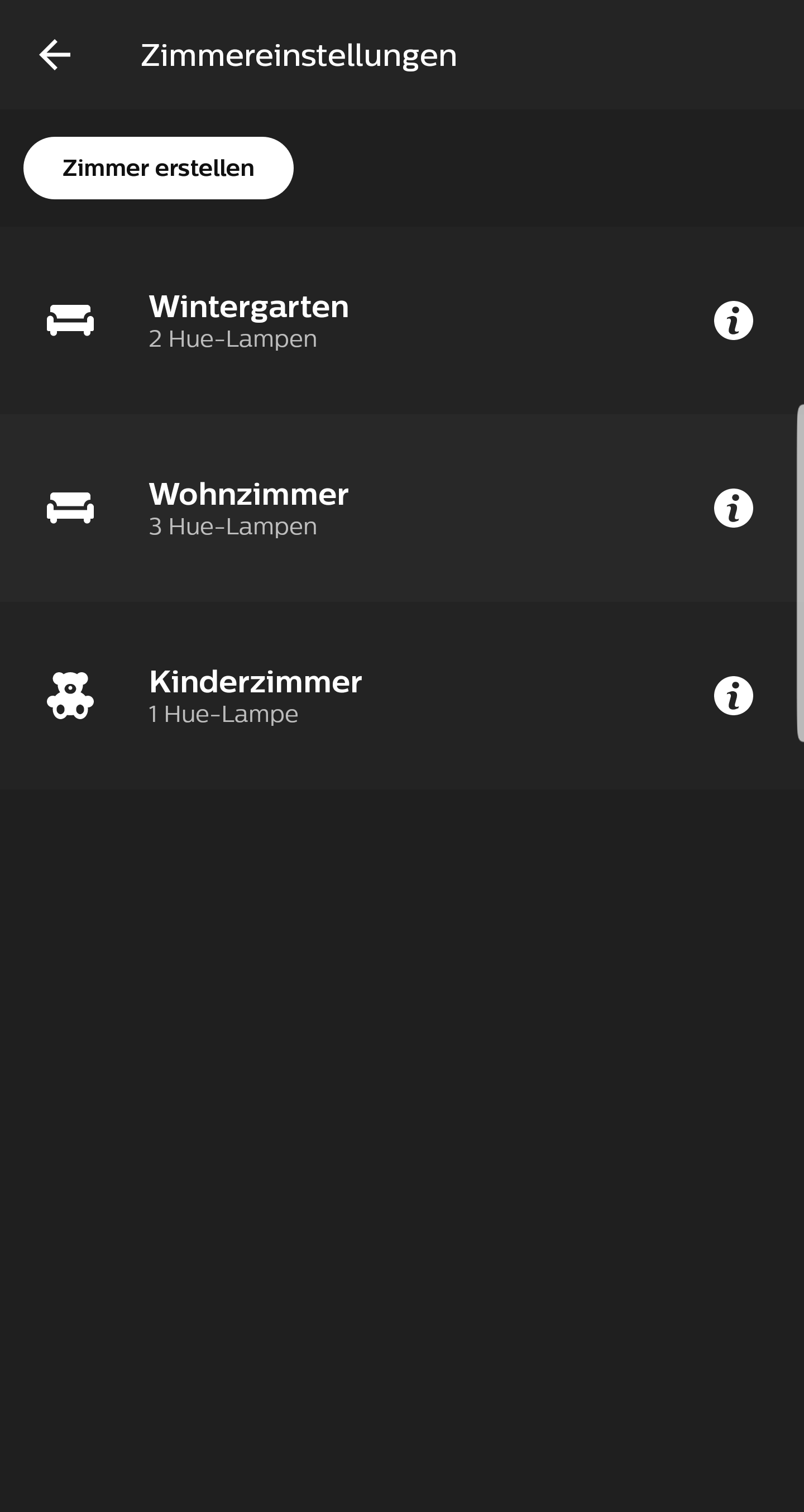Click the sofa icon for Wintergarten
Image resolution: width=804 pixels, height=1512 pixels.
[x=69, y=319]
